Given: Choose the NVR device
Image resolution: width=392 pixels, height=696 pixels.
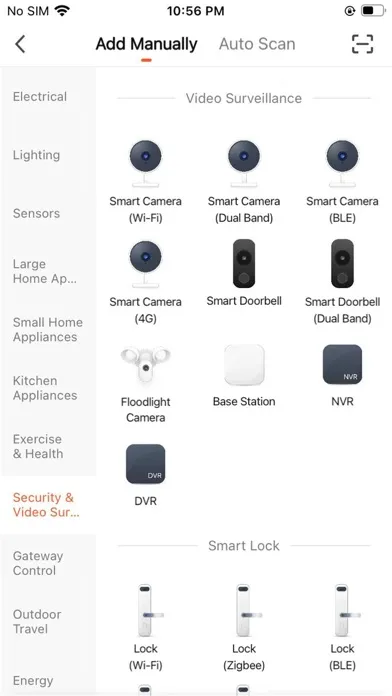Looking at the screenshot, I should (x=342, y=376).
